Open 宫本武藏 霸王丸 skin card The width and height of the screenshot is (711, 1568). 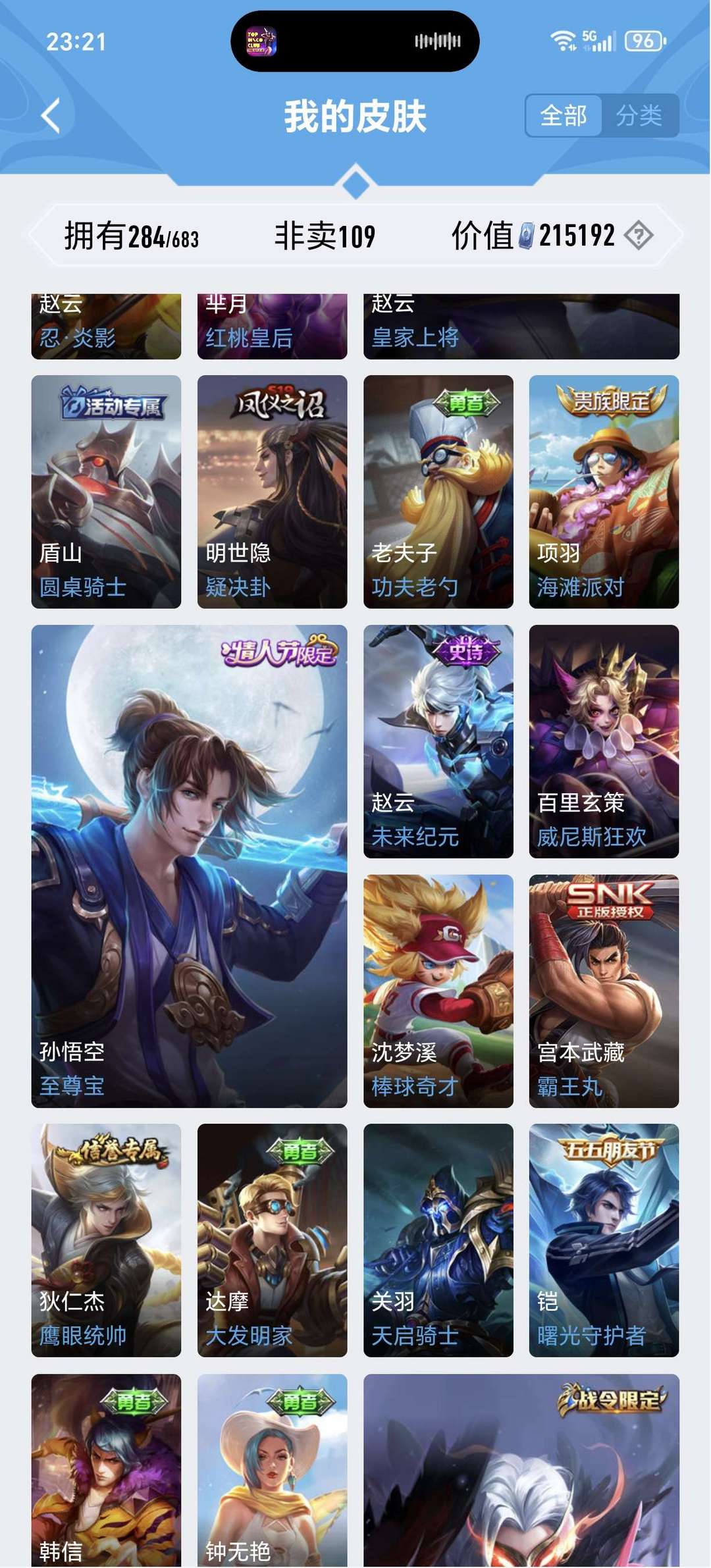coord(604,991)
